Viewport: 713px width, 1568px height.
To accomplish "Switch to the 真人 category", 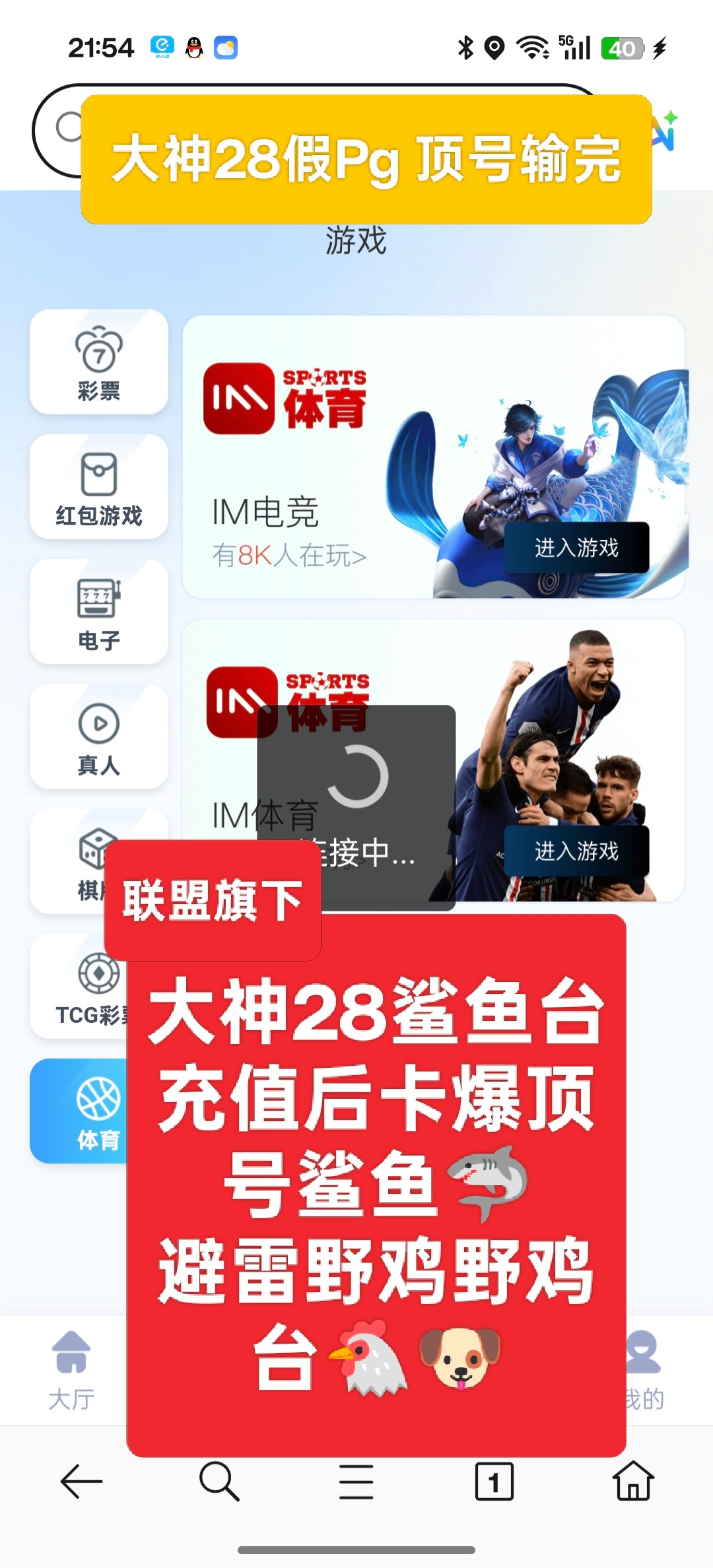I will point(99,736).
